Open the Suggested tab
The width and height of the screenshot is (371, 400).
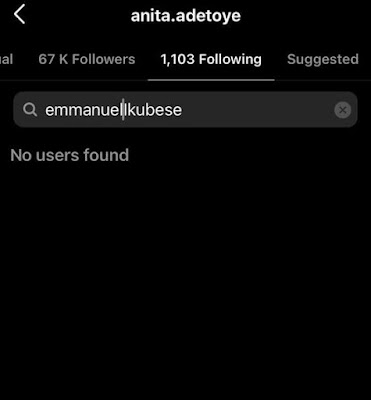(x=323, y=59)
